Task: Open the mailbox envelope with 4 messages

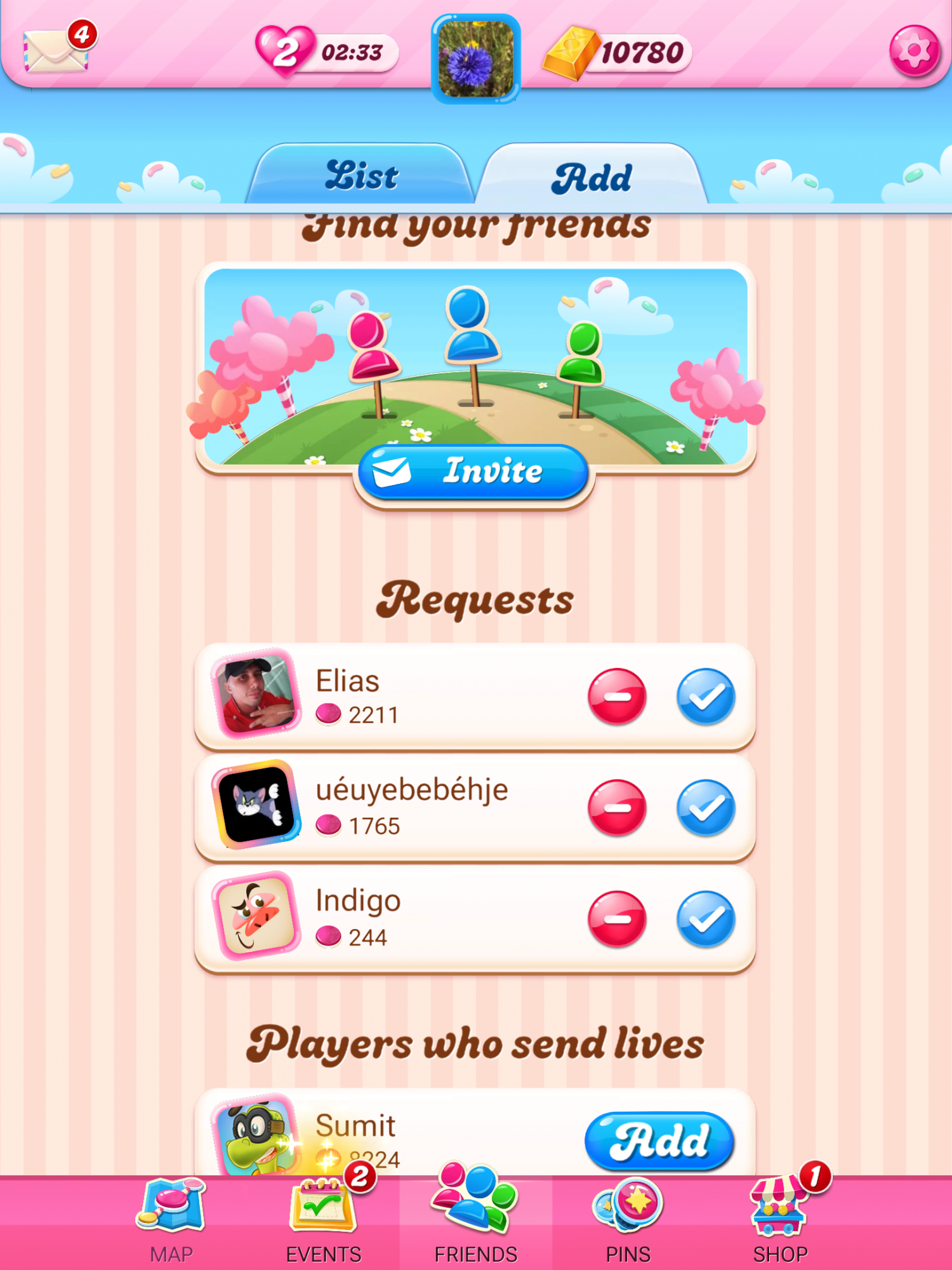Action: pyautogui.click(x=57, y=51)
